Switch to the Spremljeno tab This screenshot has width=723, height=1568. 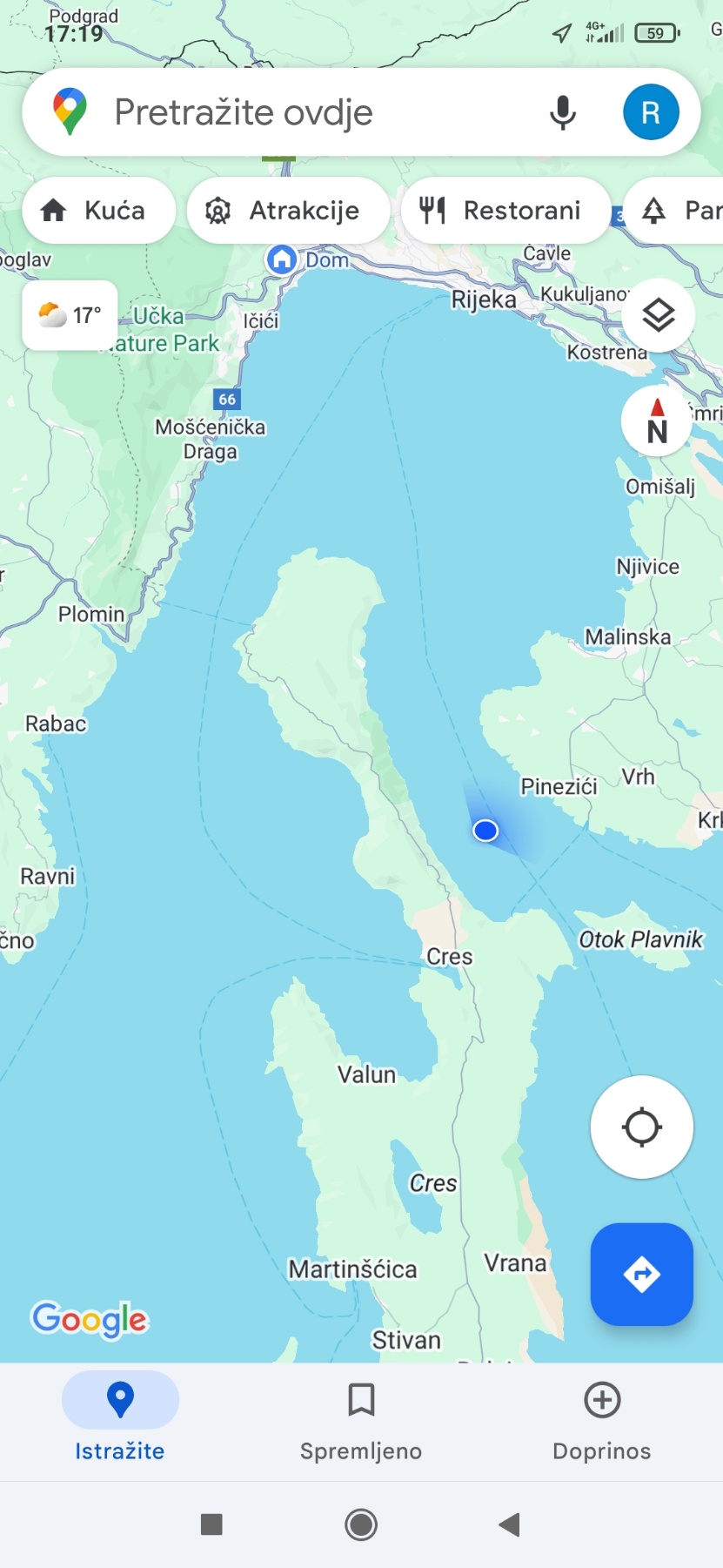point(361,1419)
